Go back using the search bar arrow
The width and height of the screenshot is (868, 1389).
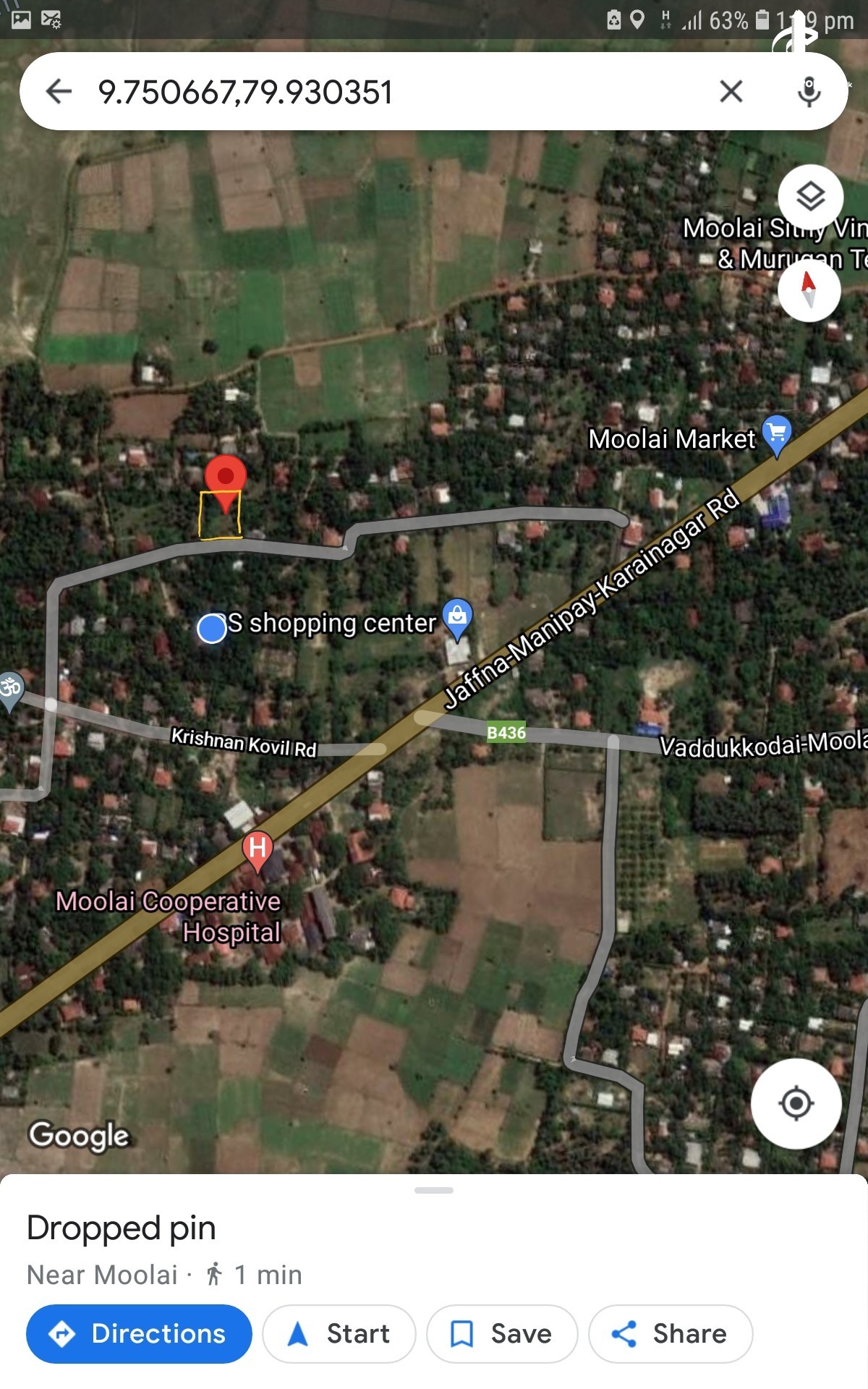tap(59, 92)
